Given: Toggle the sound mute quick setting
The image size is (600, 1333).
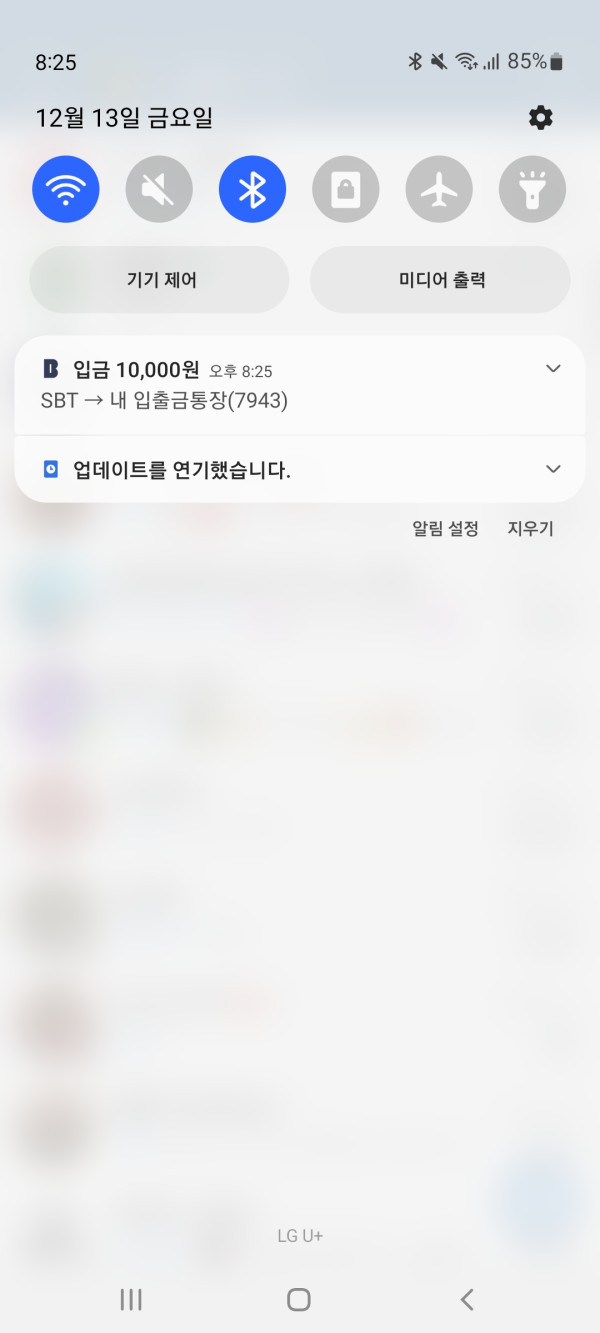Looking at the screenshot, I should [159, 189].
